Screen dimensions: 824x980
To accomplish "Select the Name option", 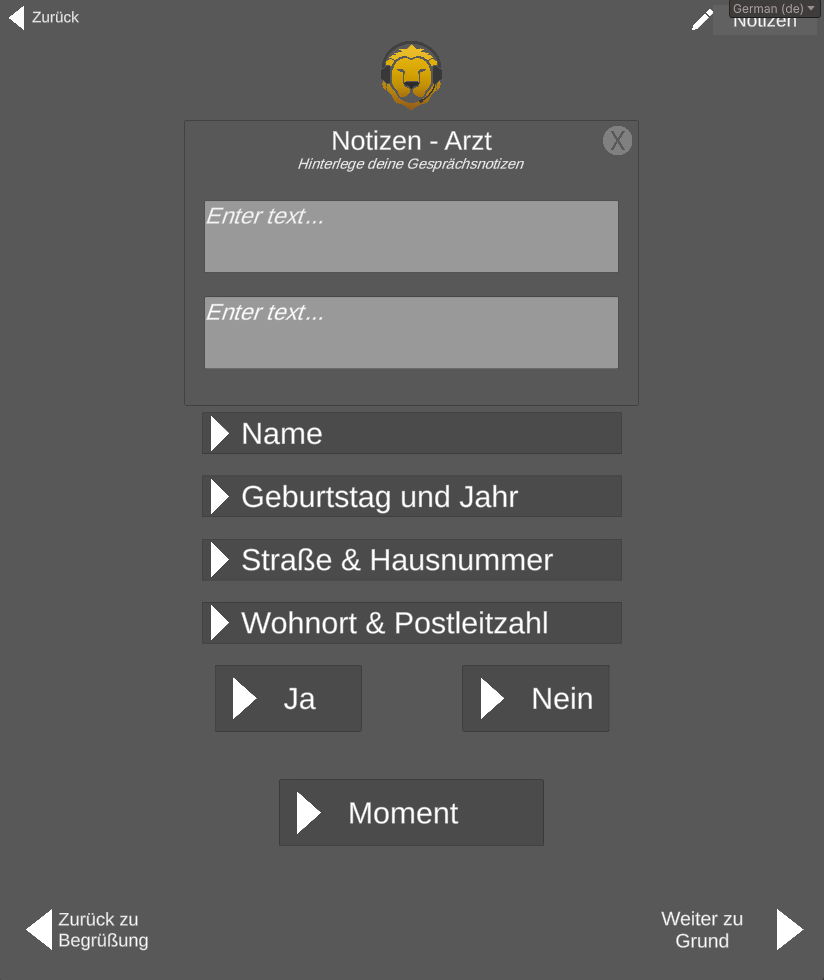I will coord(411,433).
